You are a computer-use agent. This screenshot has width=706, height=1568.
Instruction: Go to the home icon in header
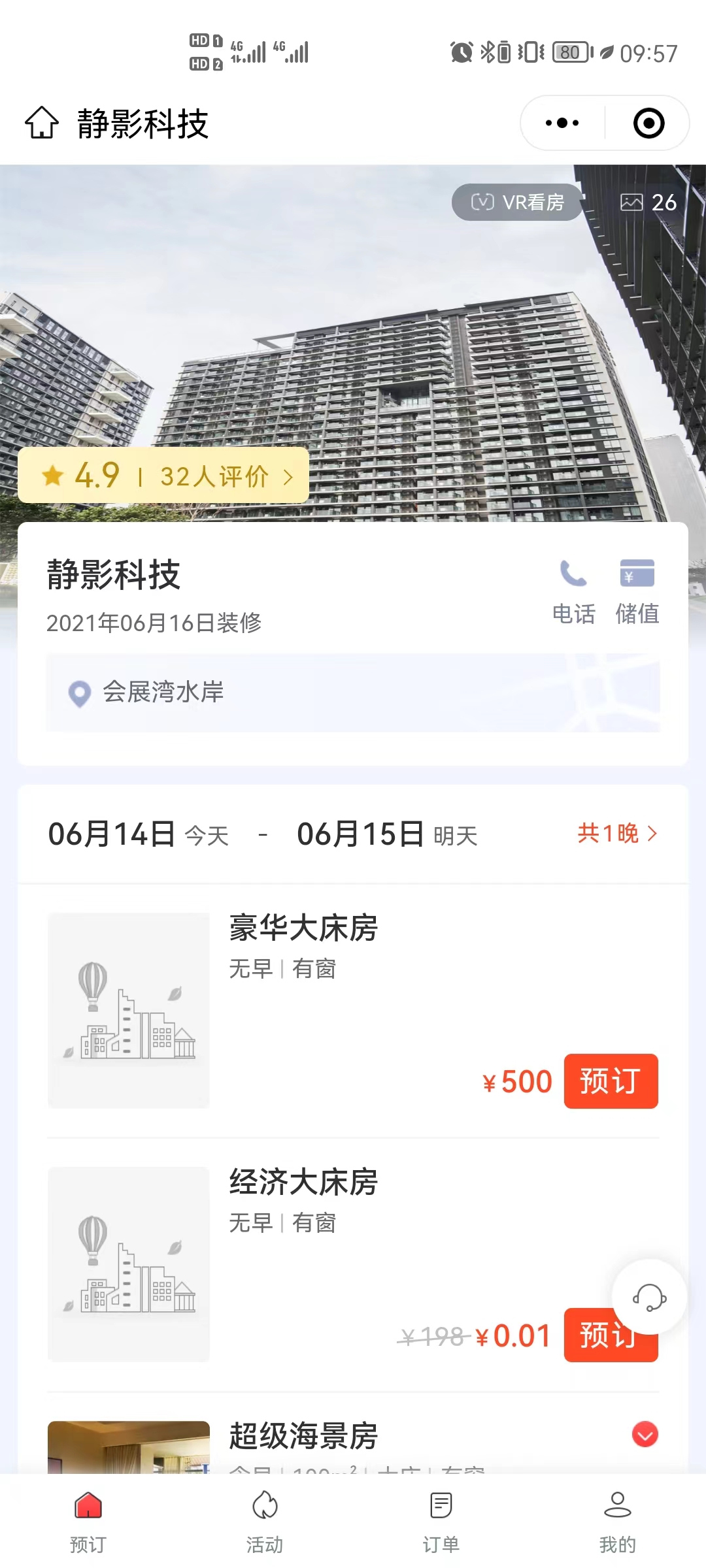pos(42,123)
